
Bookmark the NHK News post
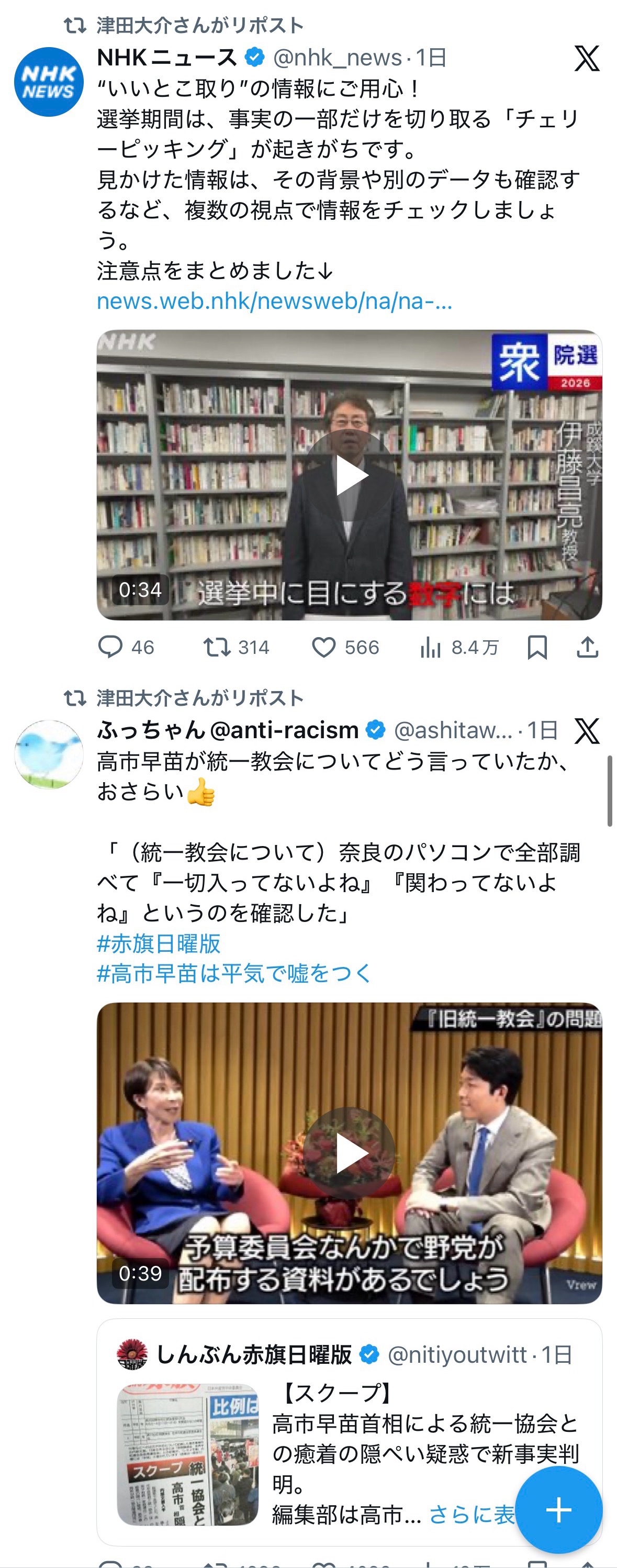[537, 647]
